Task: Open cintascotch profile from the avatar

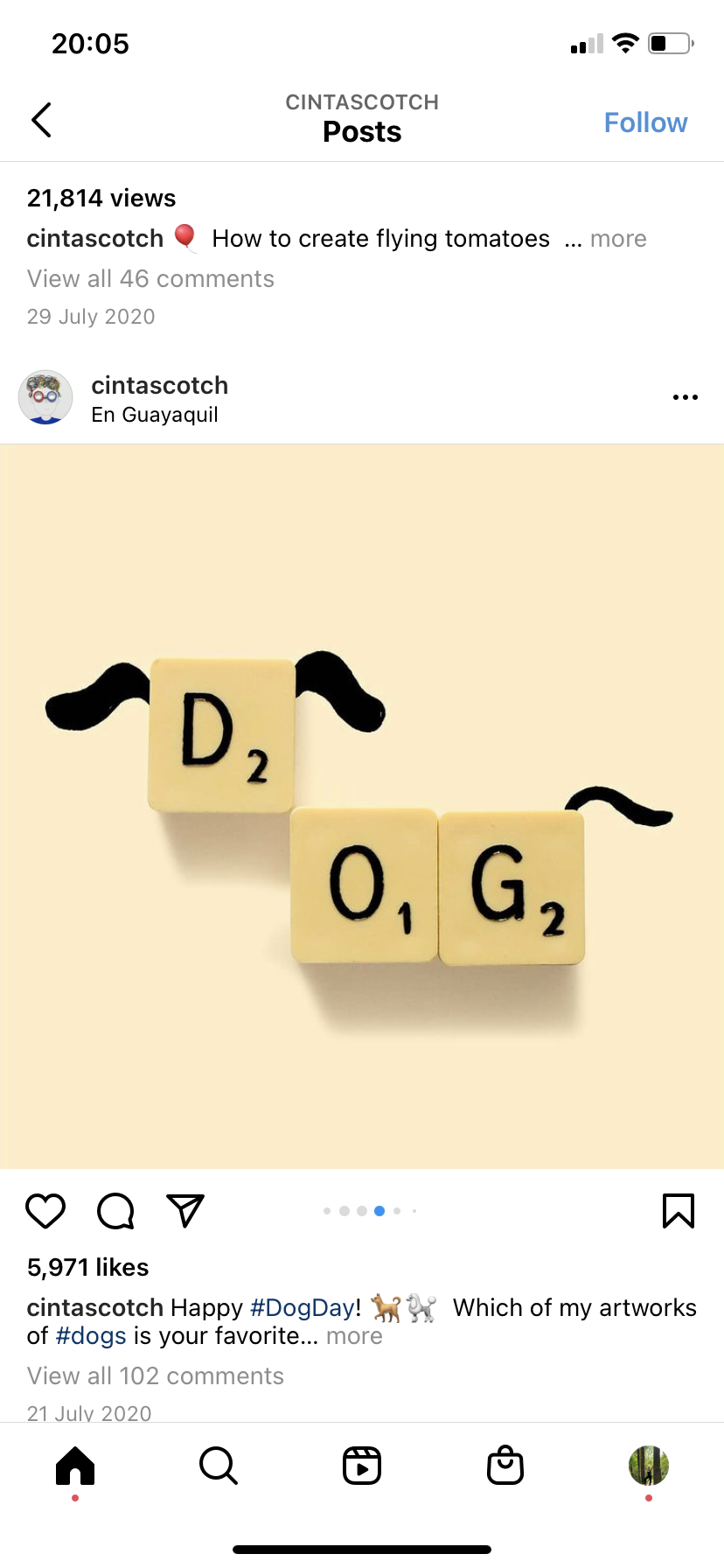Action: [x=45, y=397]
